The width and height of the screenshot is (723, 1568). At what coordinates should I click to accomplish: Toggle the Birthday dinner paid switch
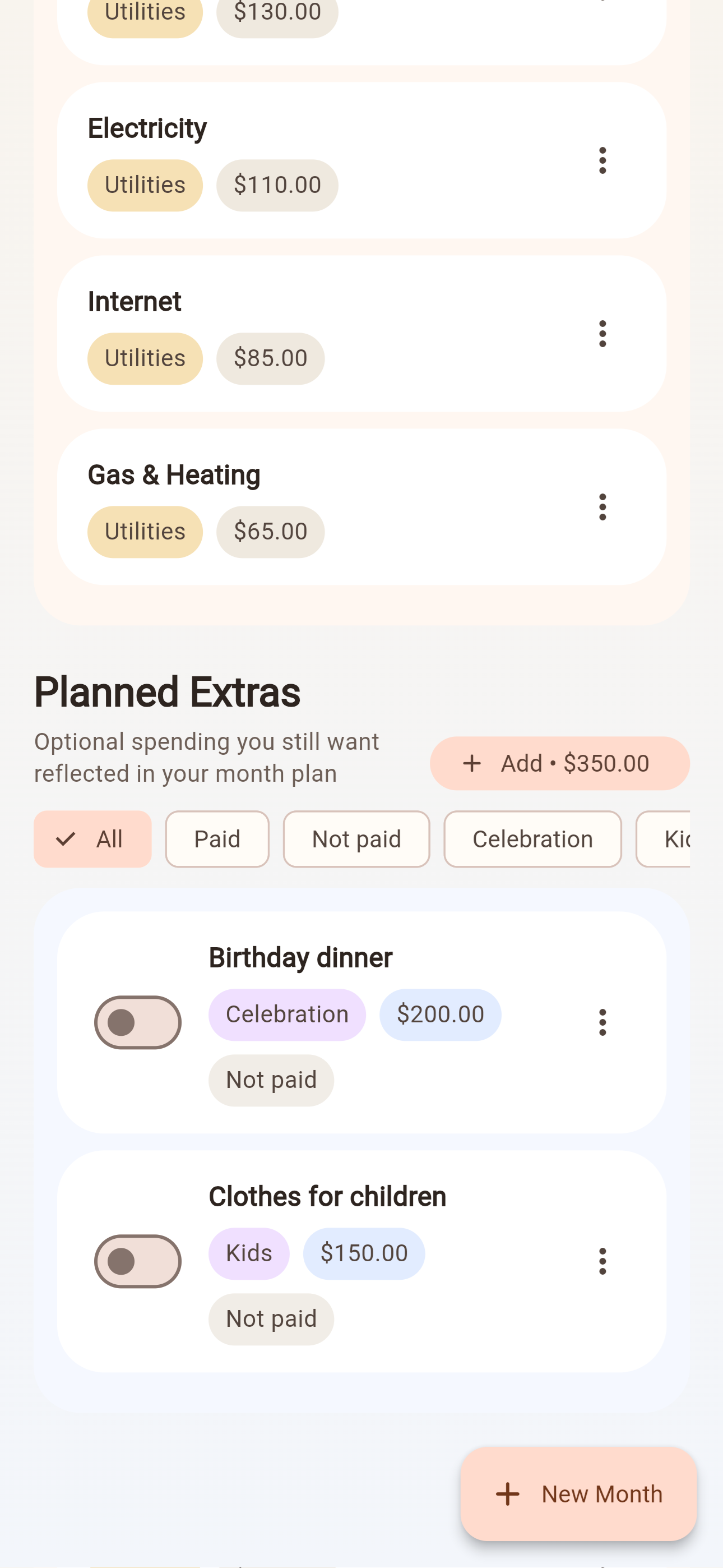[x=136, y=1021]
